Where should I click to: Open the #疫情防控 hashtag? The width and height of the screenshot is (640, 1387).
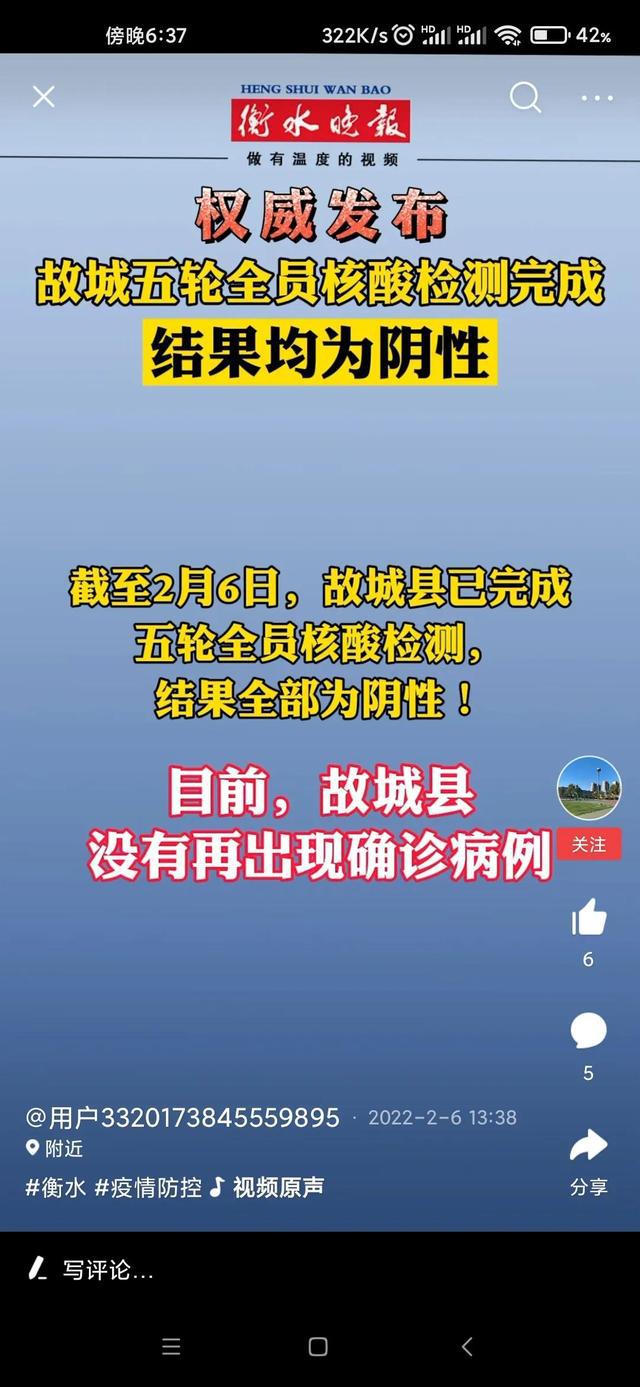point(148,1187)
